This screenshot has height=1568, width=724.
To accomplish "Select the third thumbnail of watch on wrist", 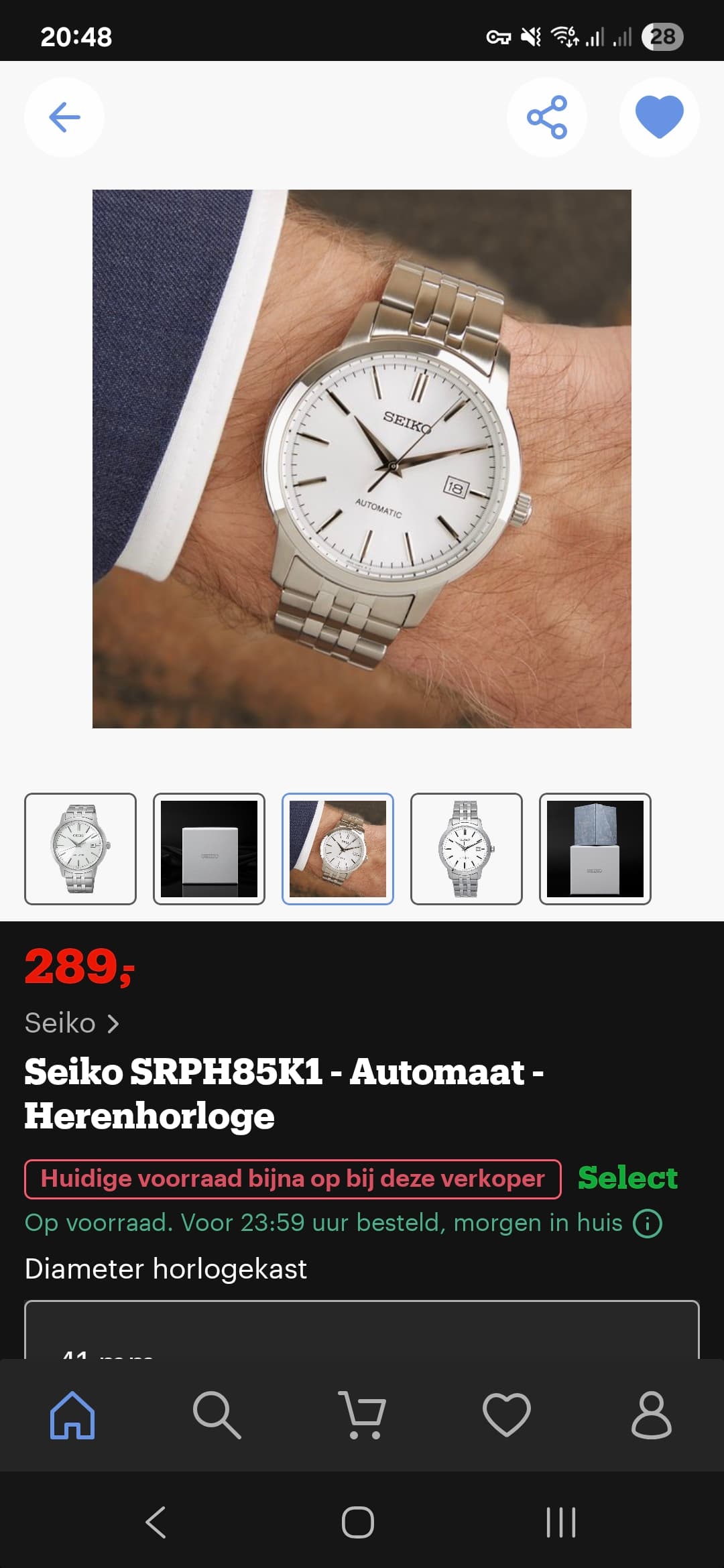I will [x=338, y=849].
